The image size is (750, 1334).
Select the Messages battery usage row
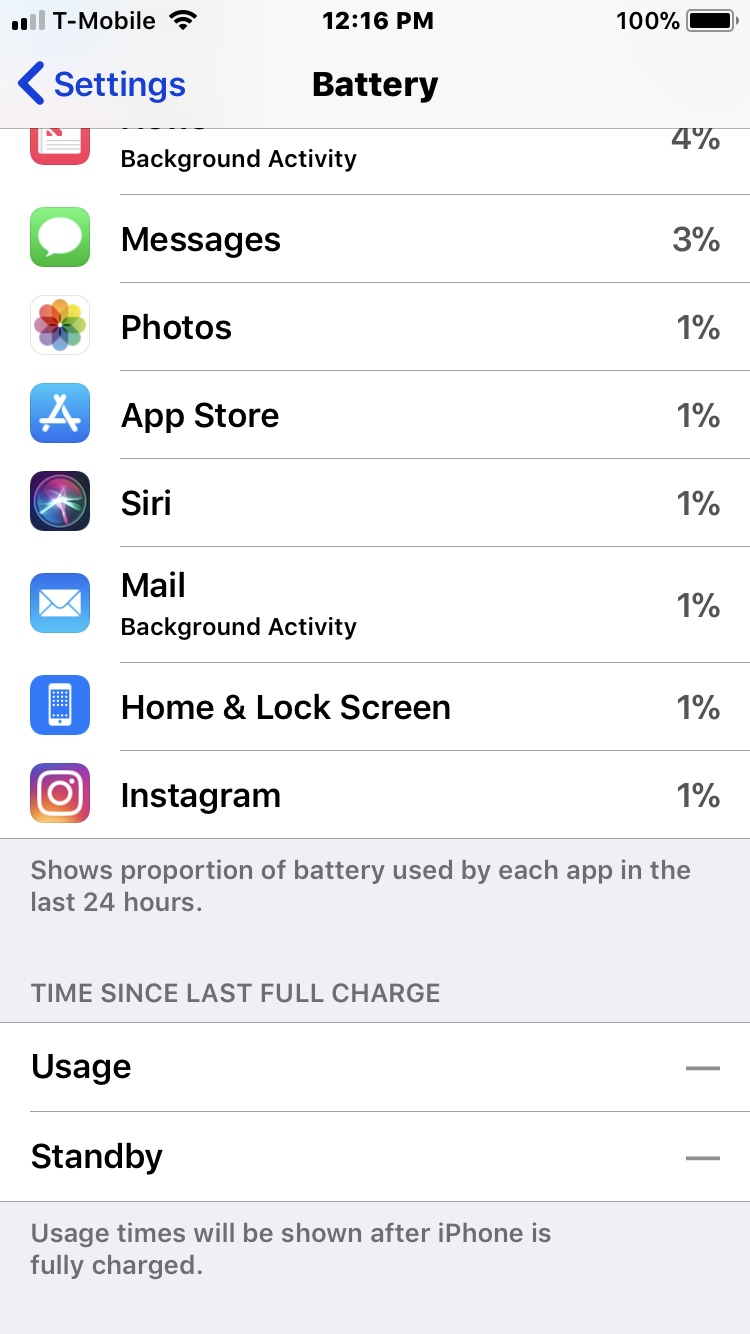point(375,240)
